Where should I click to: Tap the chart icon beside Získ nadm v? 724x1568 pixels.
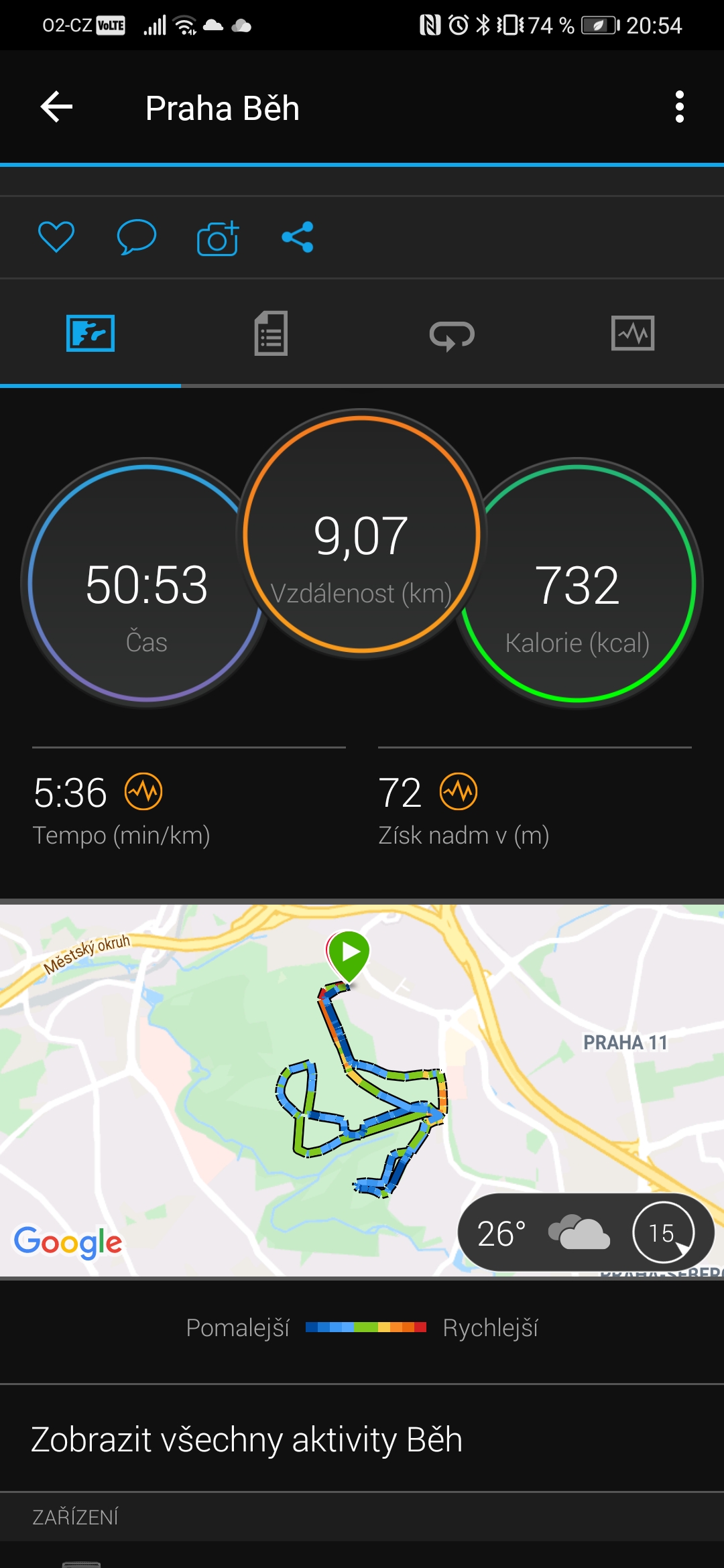tap(459, 791)
